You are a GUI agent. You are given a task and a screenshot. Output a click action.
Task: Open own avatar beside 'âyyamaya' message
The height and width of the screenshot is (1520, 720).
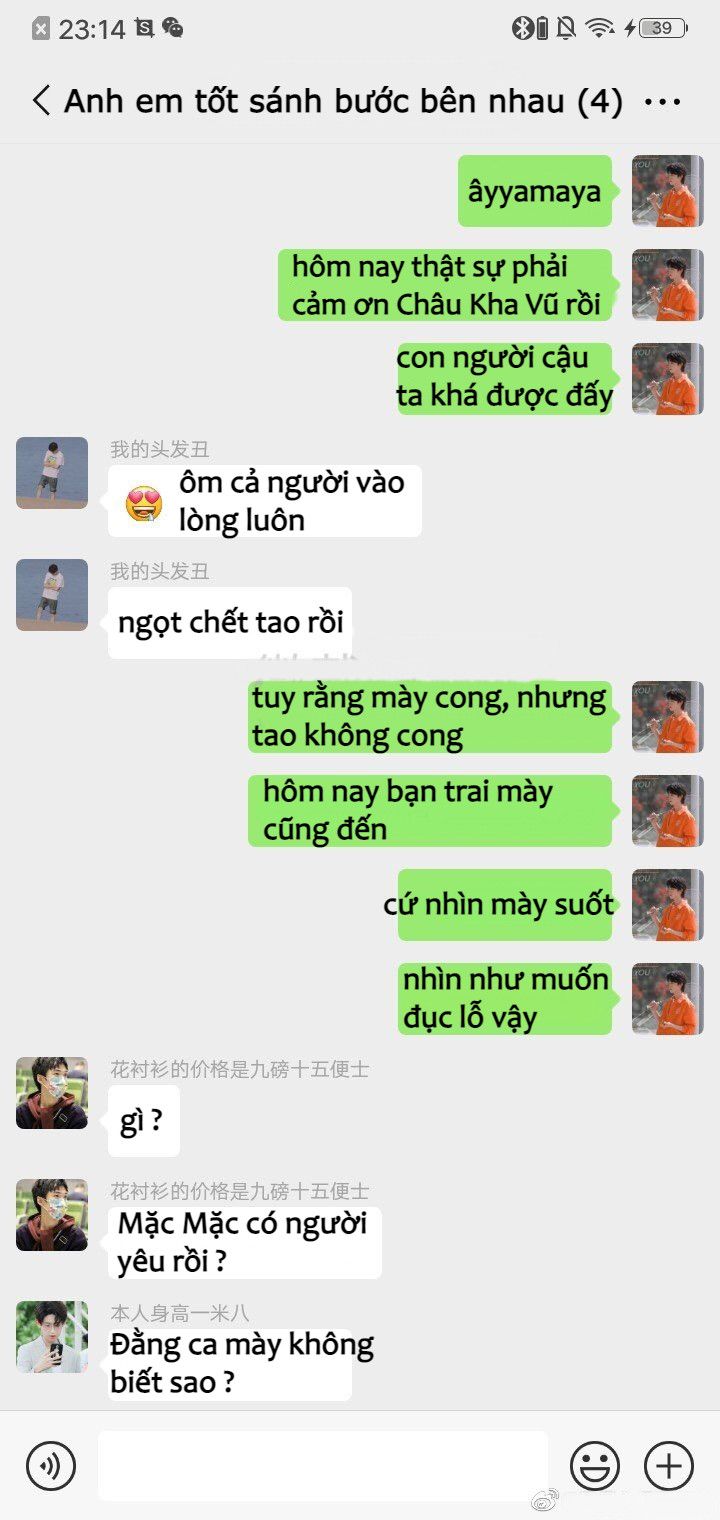(x=668, y=191)
